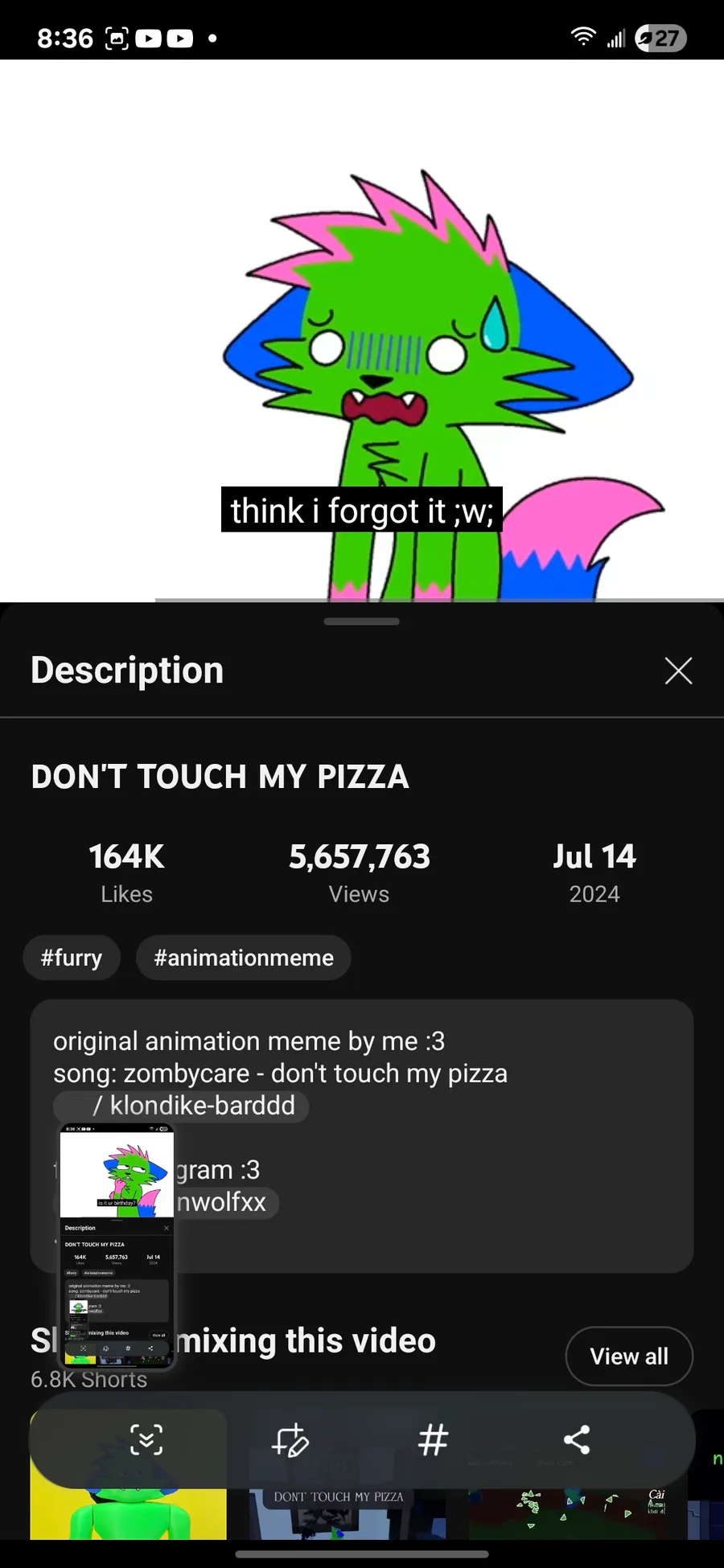This screenshot has width=724, height=1568.
Task: Share the captured screenshot
Action: pyautogui.click(x=576, y=1440)
